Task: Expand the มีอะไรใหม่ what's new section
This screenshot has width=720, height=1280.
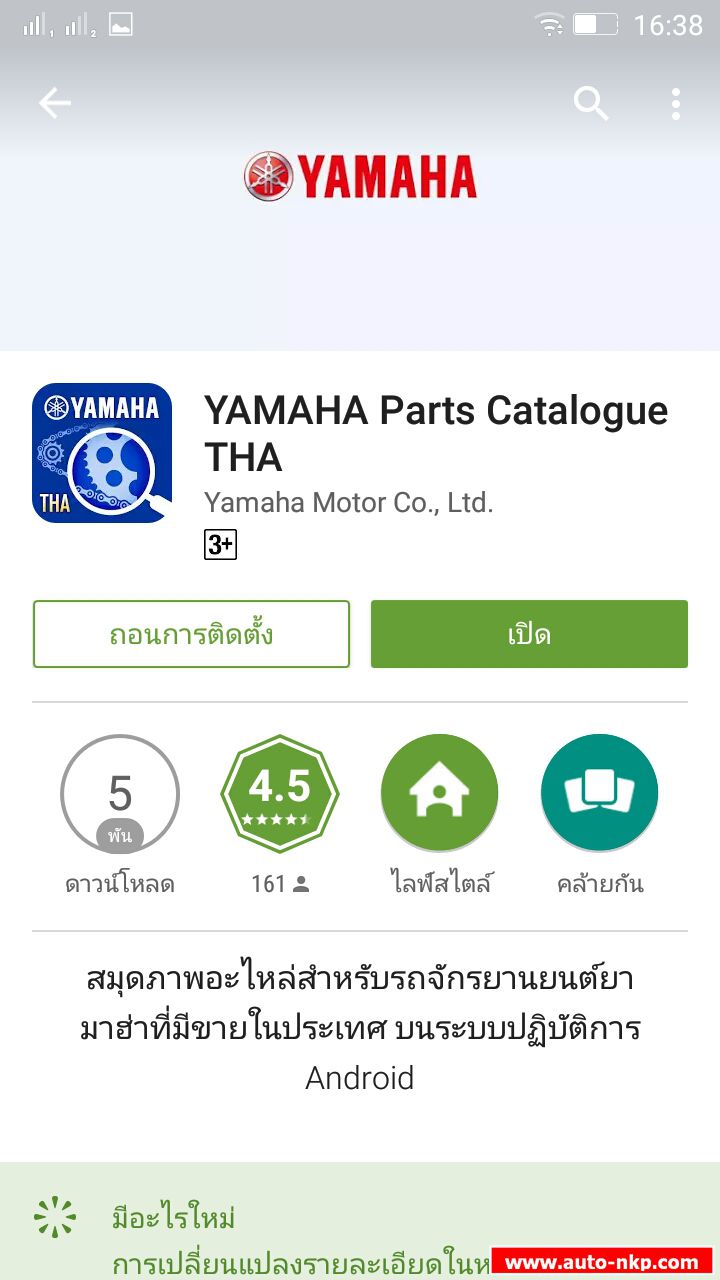Action: [x=174, y=1219]
